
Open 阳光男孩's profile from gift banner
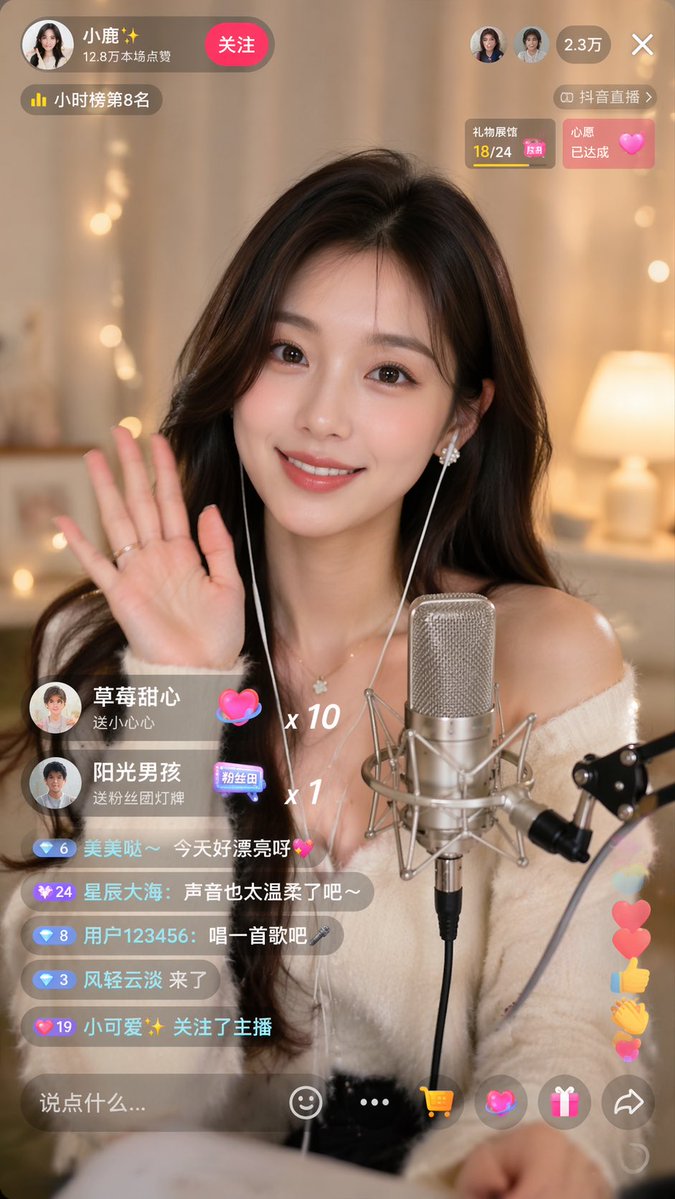click(x=55, y=783)
